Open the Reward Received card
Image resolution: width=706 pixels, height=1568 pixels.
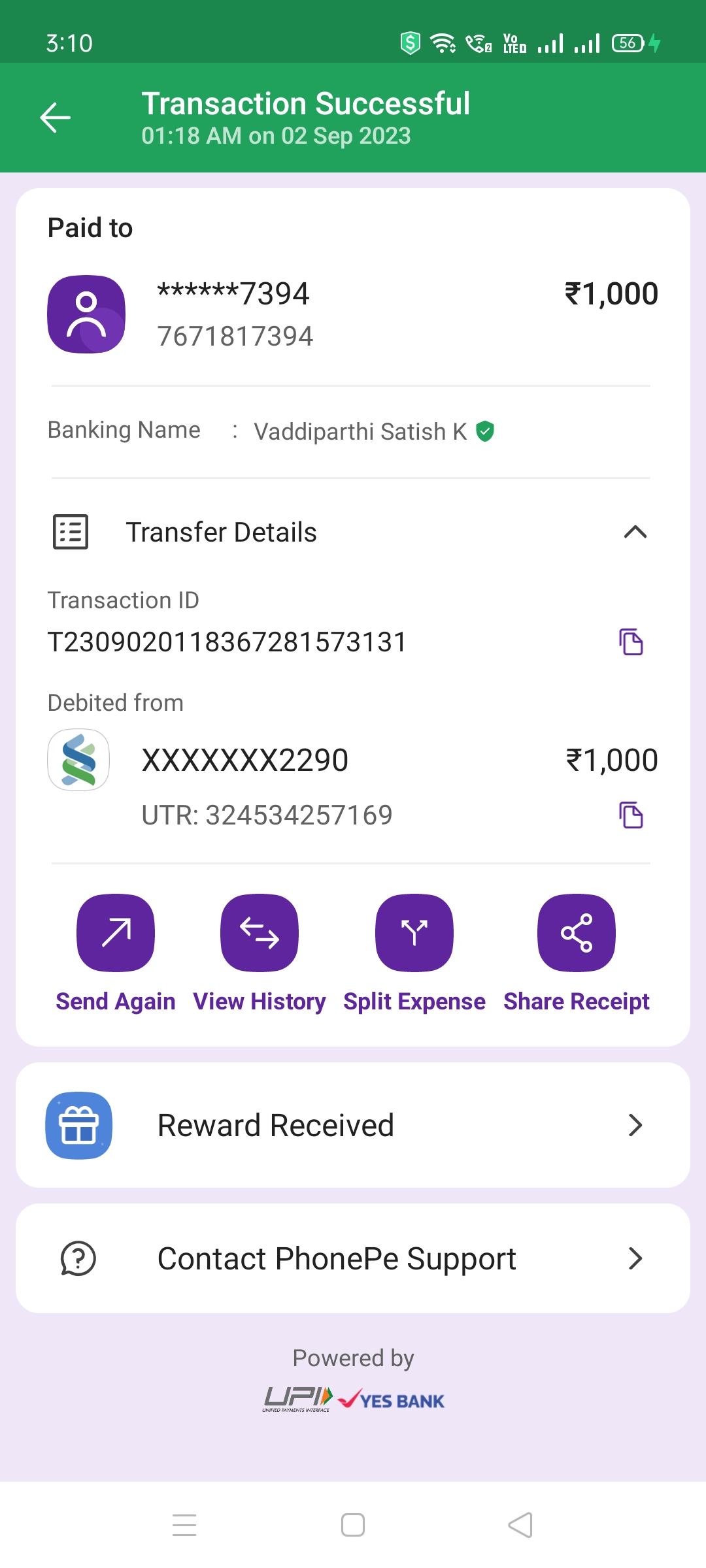tap(353, 1125)
